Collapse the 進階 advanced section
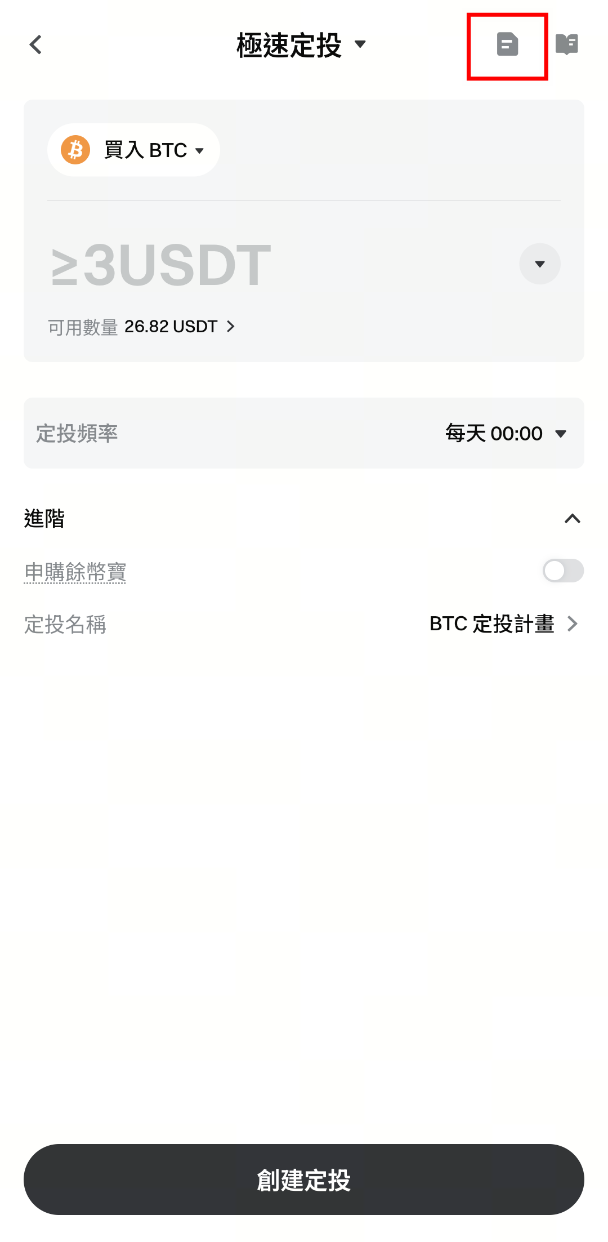Screen dimensions: 608x1242 pyautogui.click(x=572, y=518)
